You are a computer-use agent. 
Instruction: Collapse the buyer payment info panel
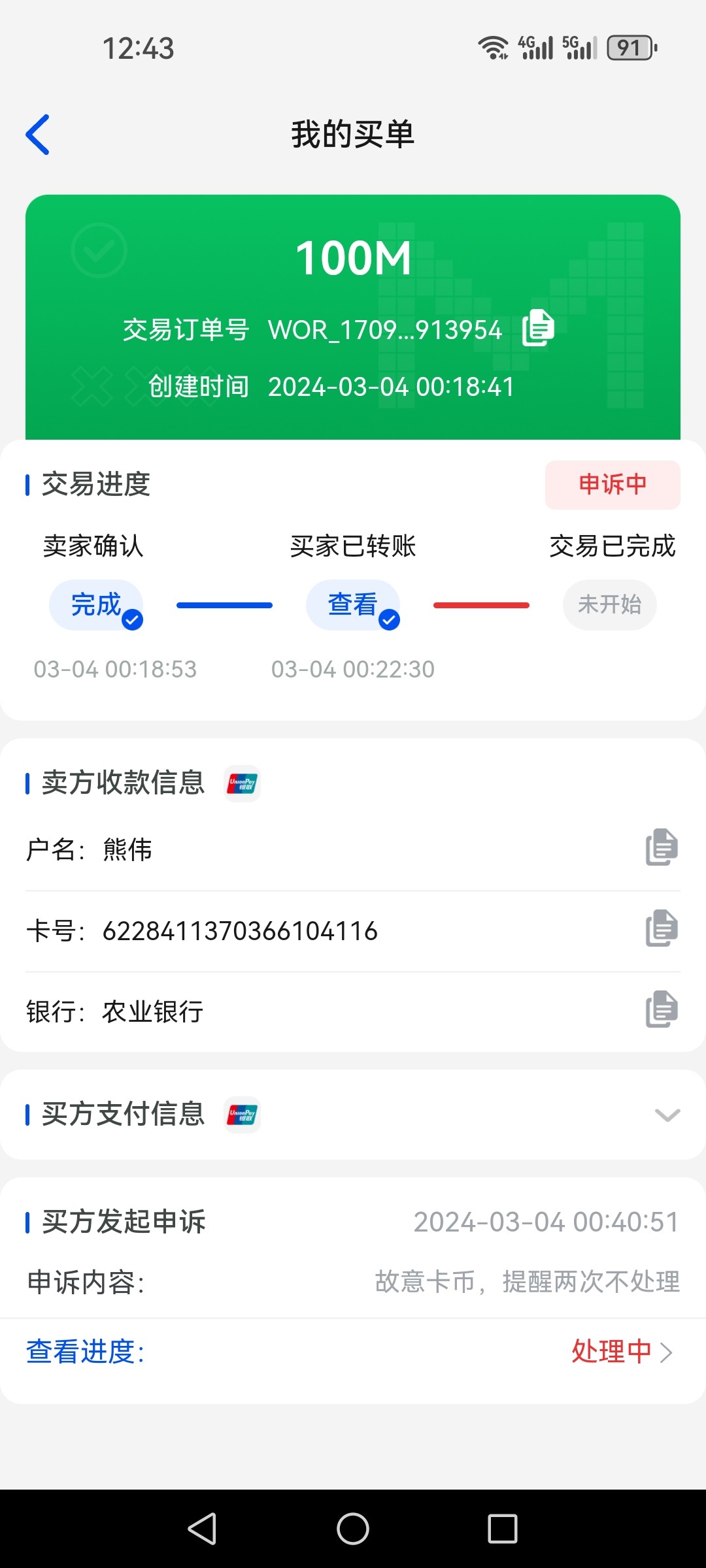click(x=667, y=1115)
